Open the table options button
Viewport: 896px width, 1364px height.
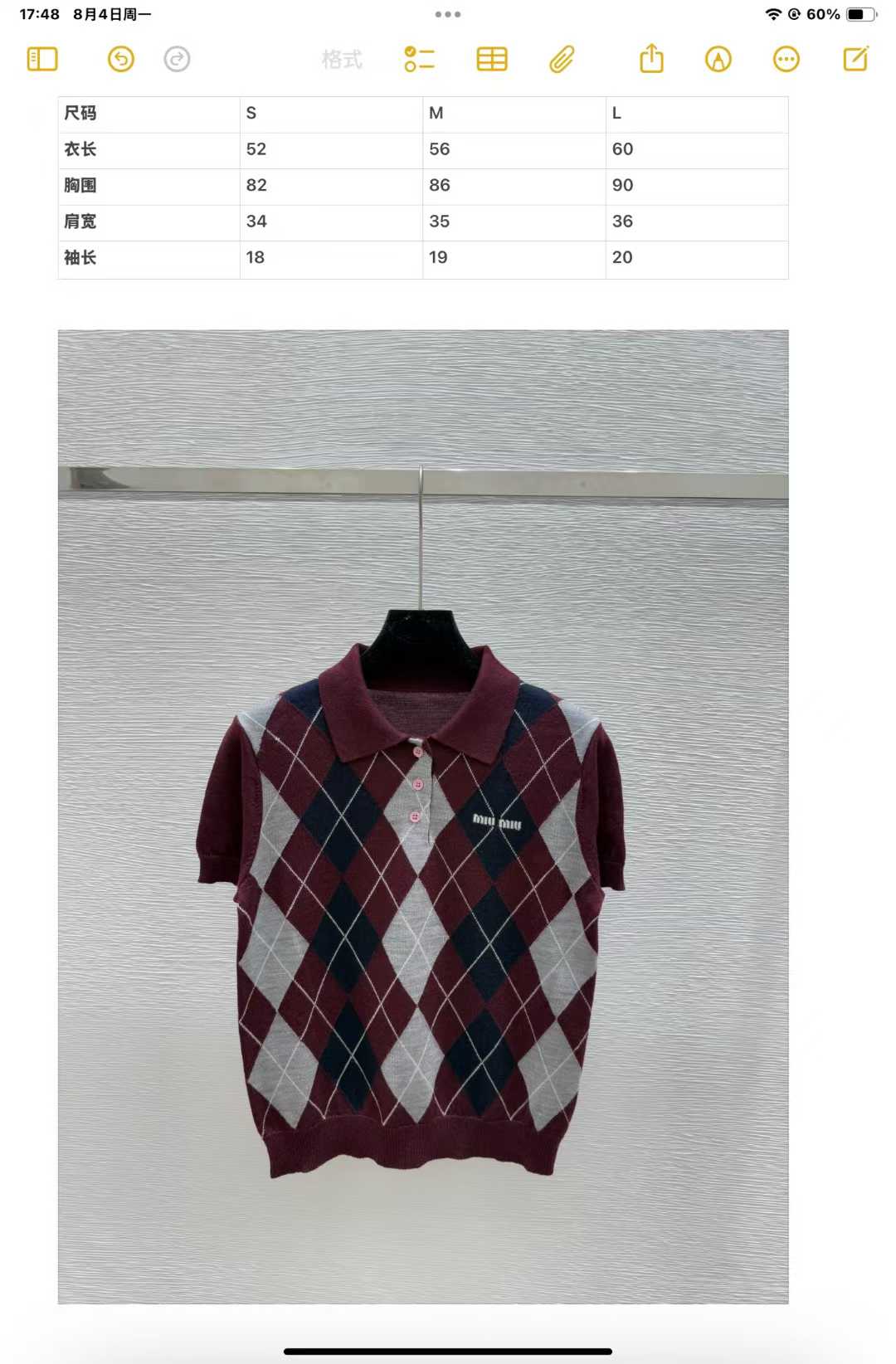pyautogui.click(x=492, y=59)
